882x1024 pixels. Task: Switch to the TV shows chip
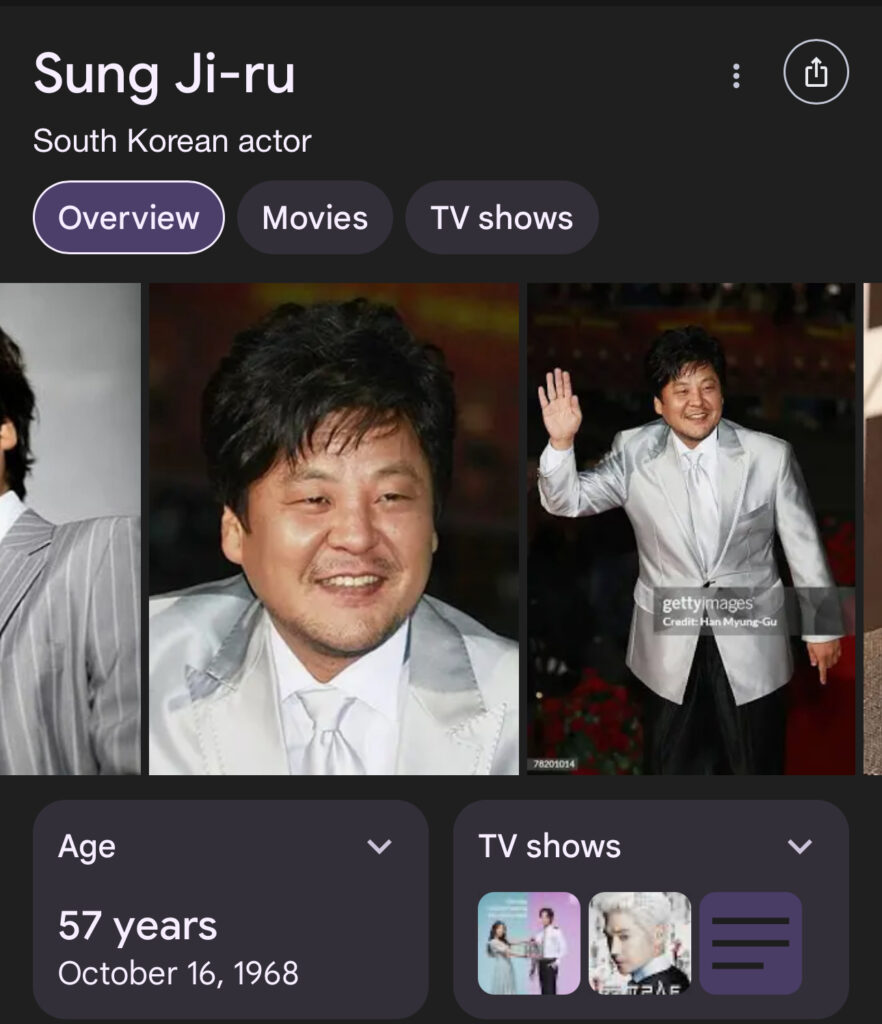(x=501, y=218)
